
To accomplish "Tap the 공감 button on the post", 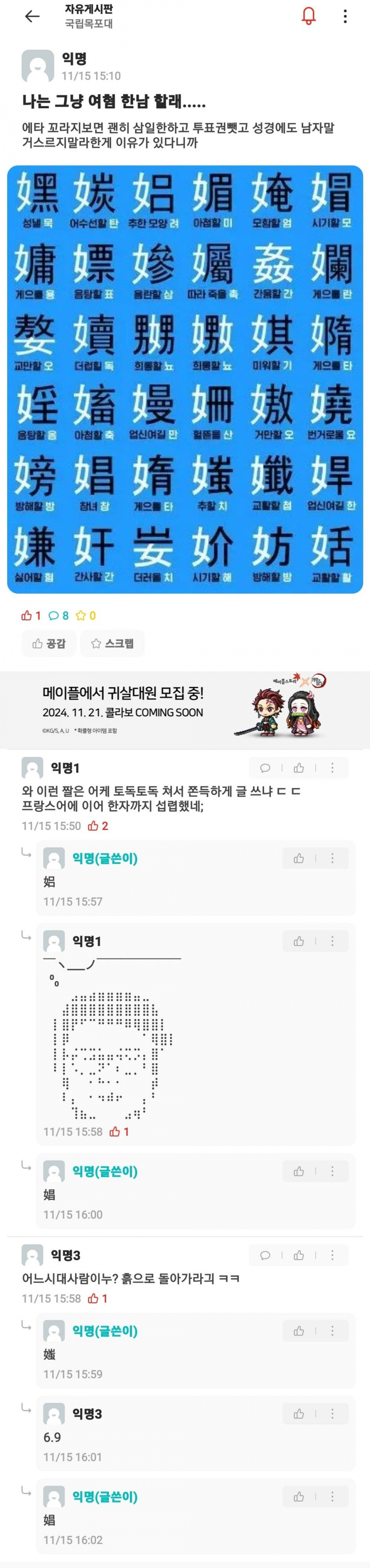I will 49,644.
